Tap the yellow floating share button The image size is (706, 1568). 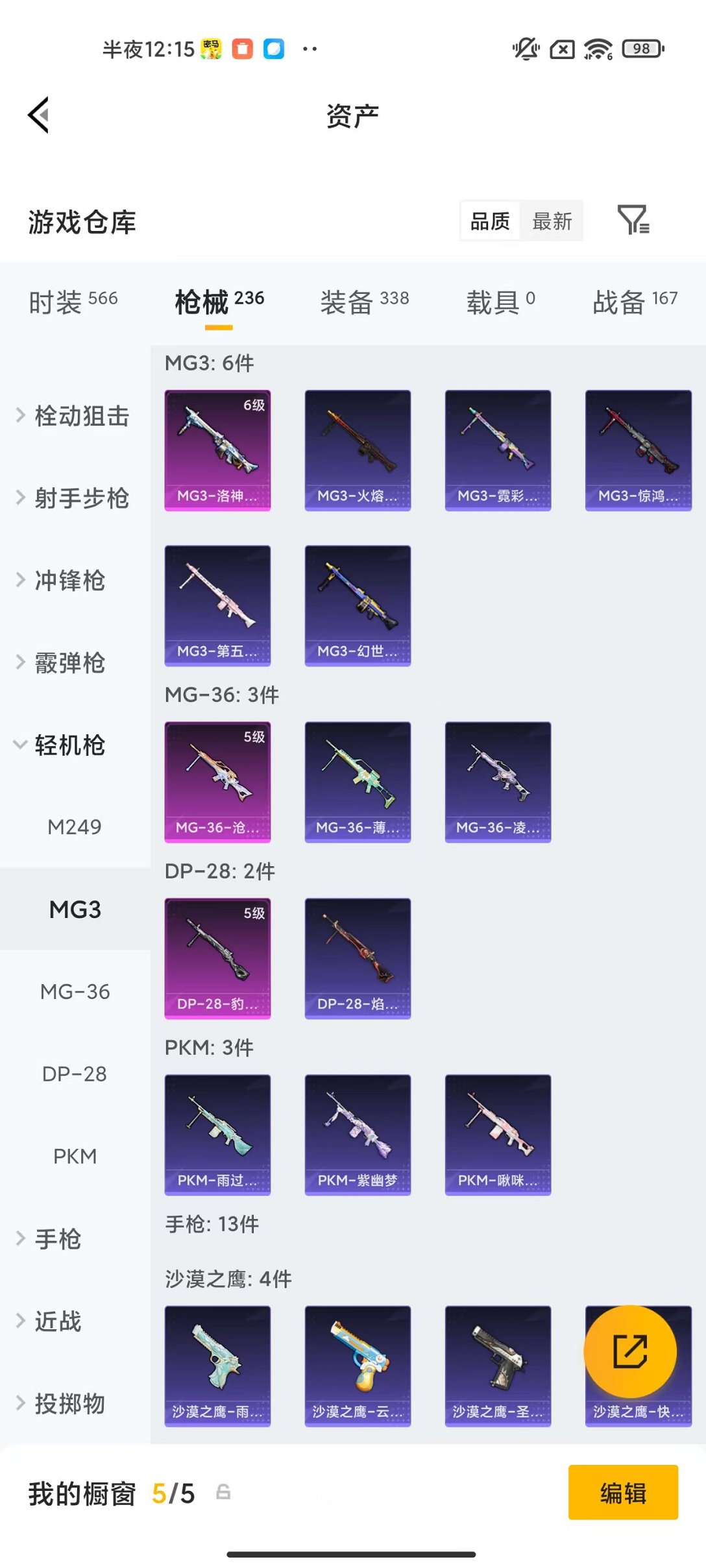pyautogui.click(x=630, y=1351)
